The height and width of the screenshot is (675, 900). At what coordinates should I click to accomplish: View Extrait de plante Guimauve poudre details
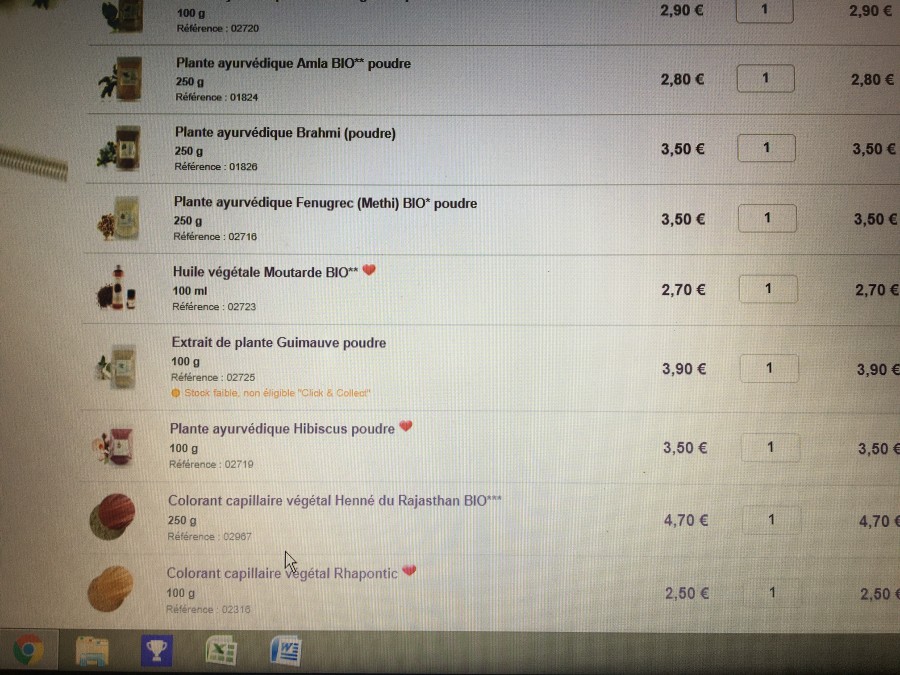click(278, 343)
